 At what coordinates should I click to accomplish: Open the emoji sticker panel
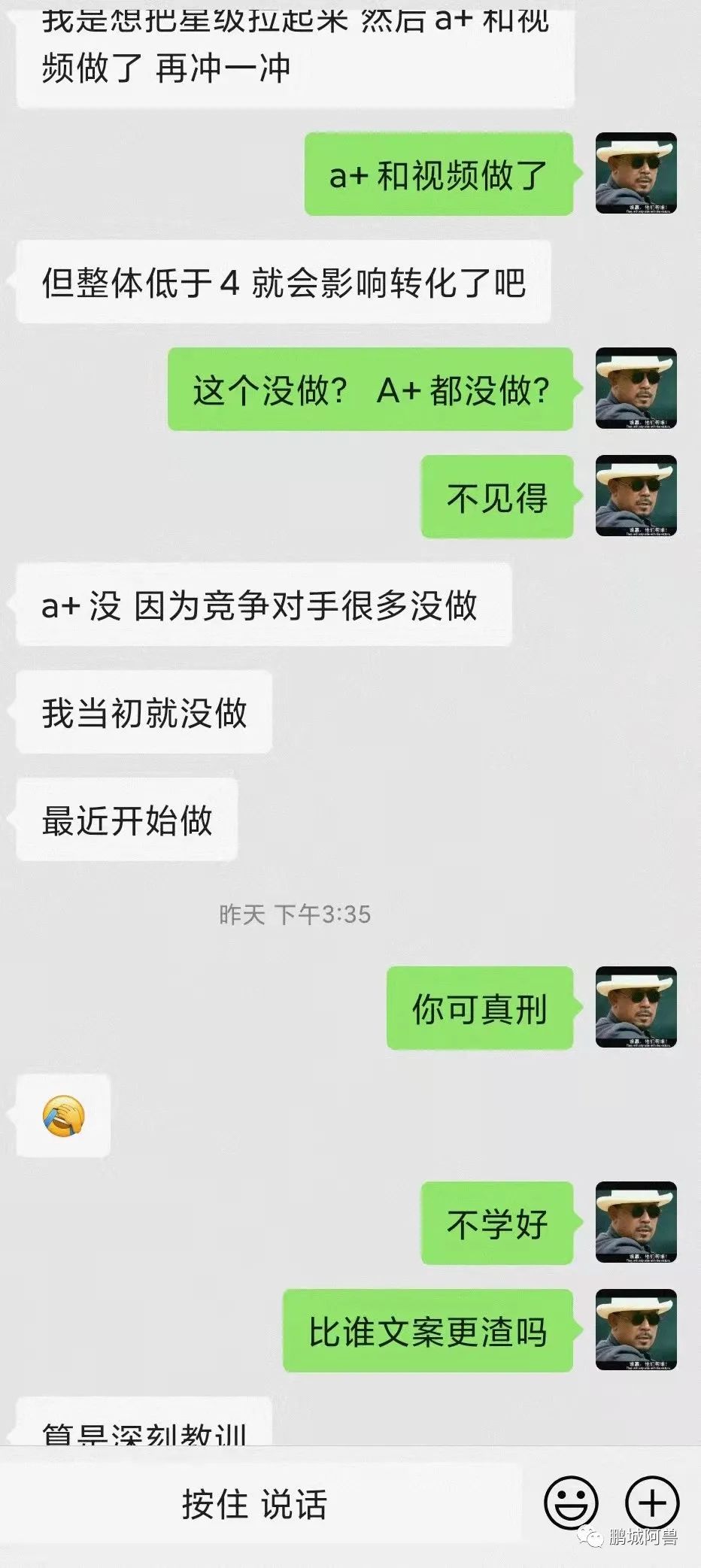click(571, 1505)
